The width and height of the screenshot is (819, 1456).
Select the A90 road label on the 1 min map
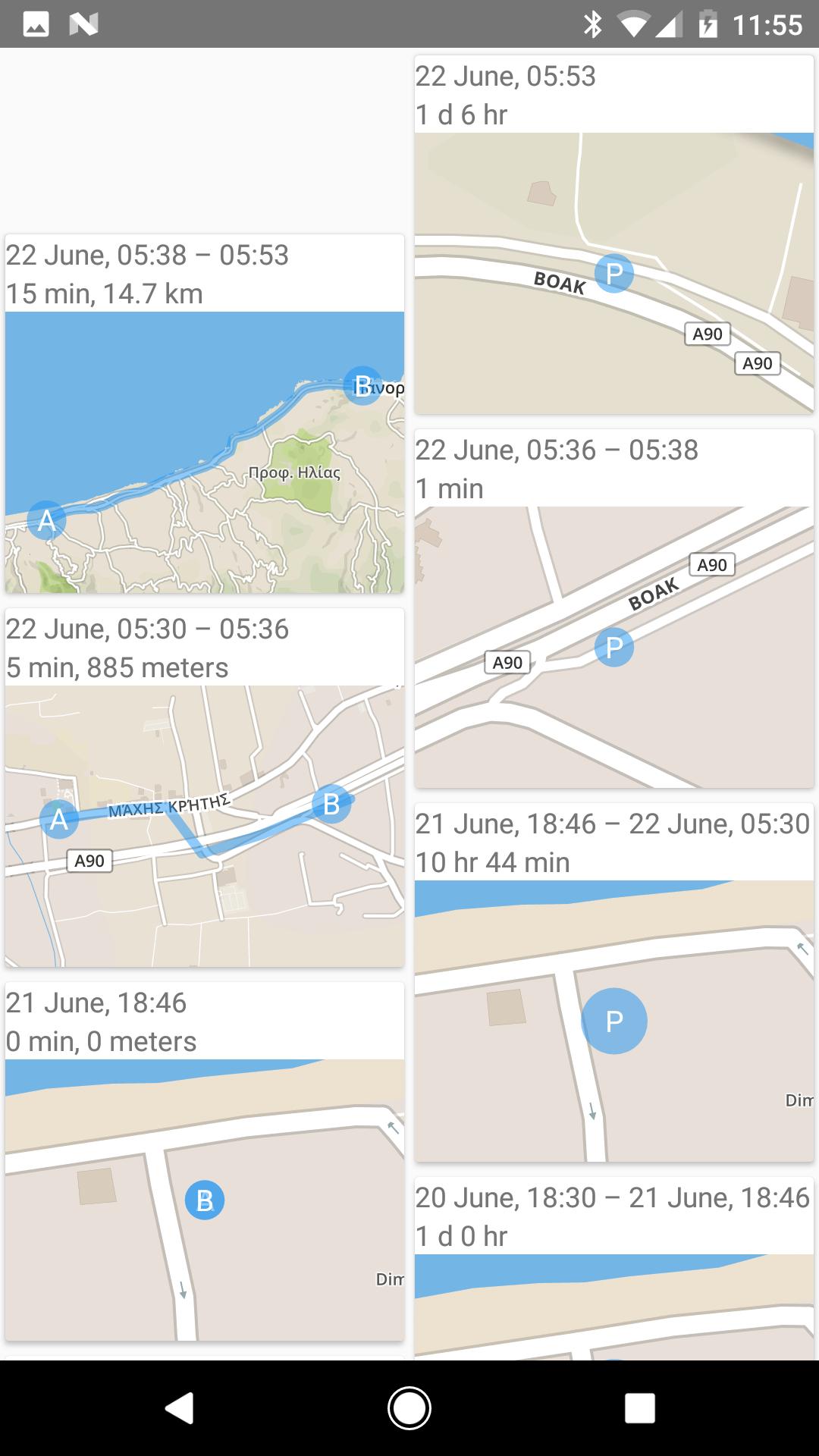pyautogui.click(x=507, y=662)
